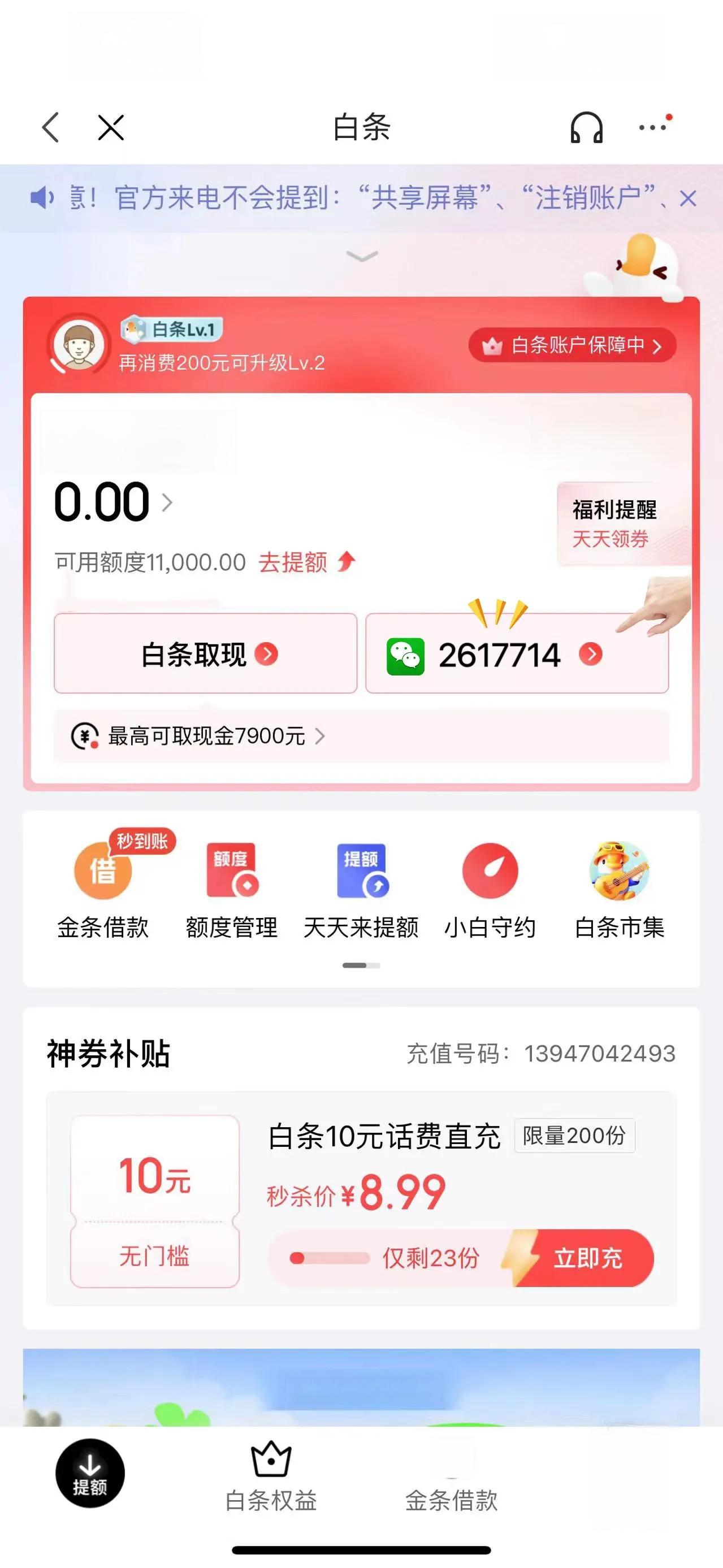Tap the 白条取现 button
The image size is (723, 1568).
(206, 654)
